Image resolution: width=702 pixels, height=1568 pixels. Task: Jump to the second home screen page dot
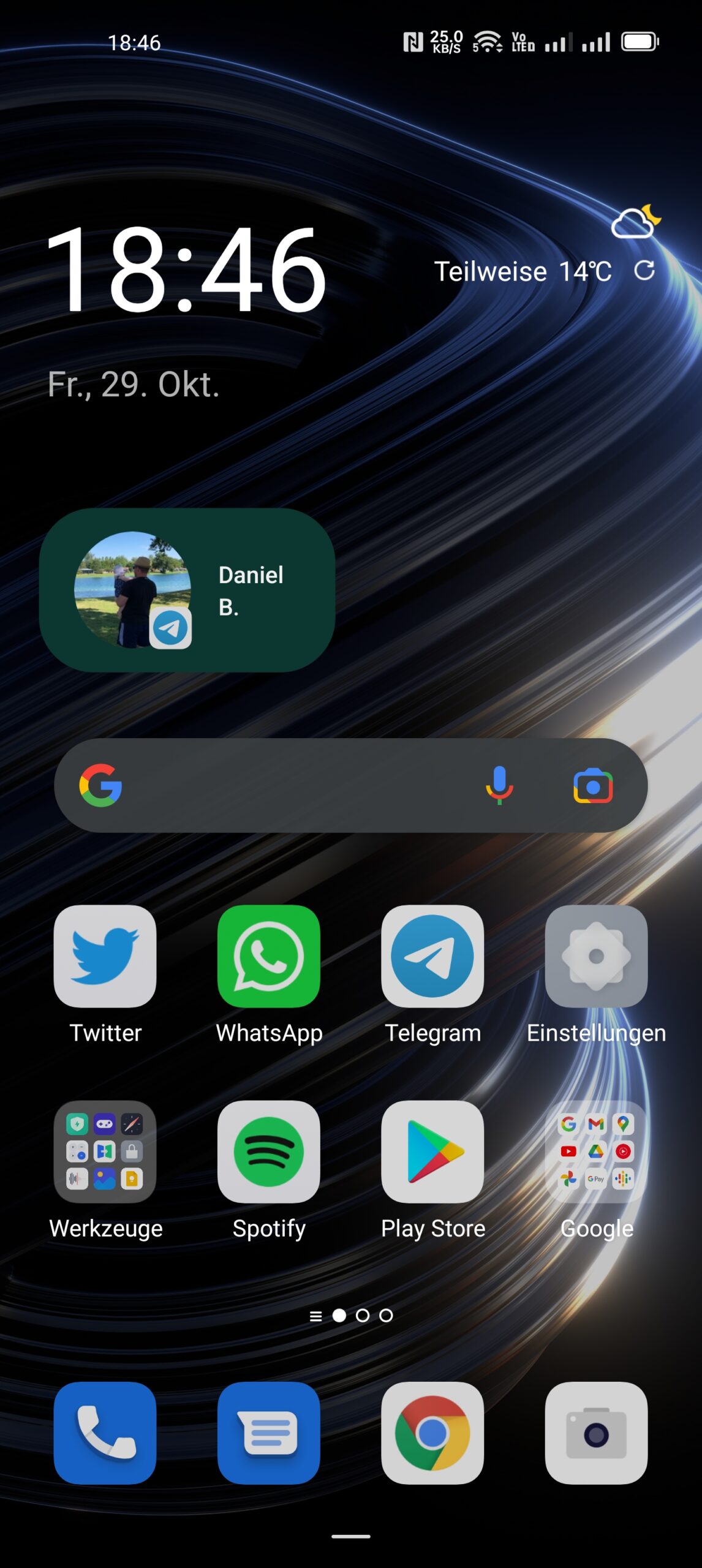(x=363, y=1316)
